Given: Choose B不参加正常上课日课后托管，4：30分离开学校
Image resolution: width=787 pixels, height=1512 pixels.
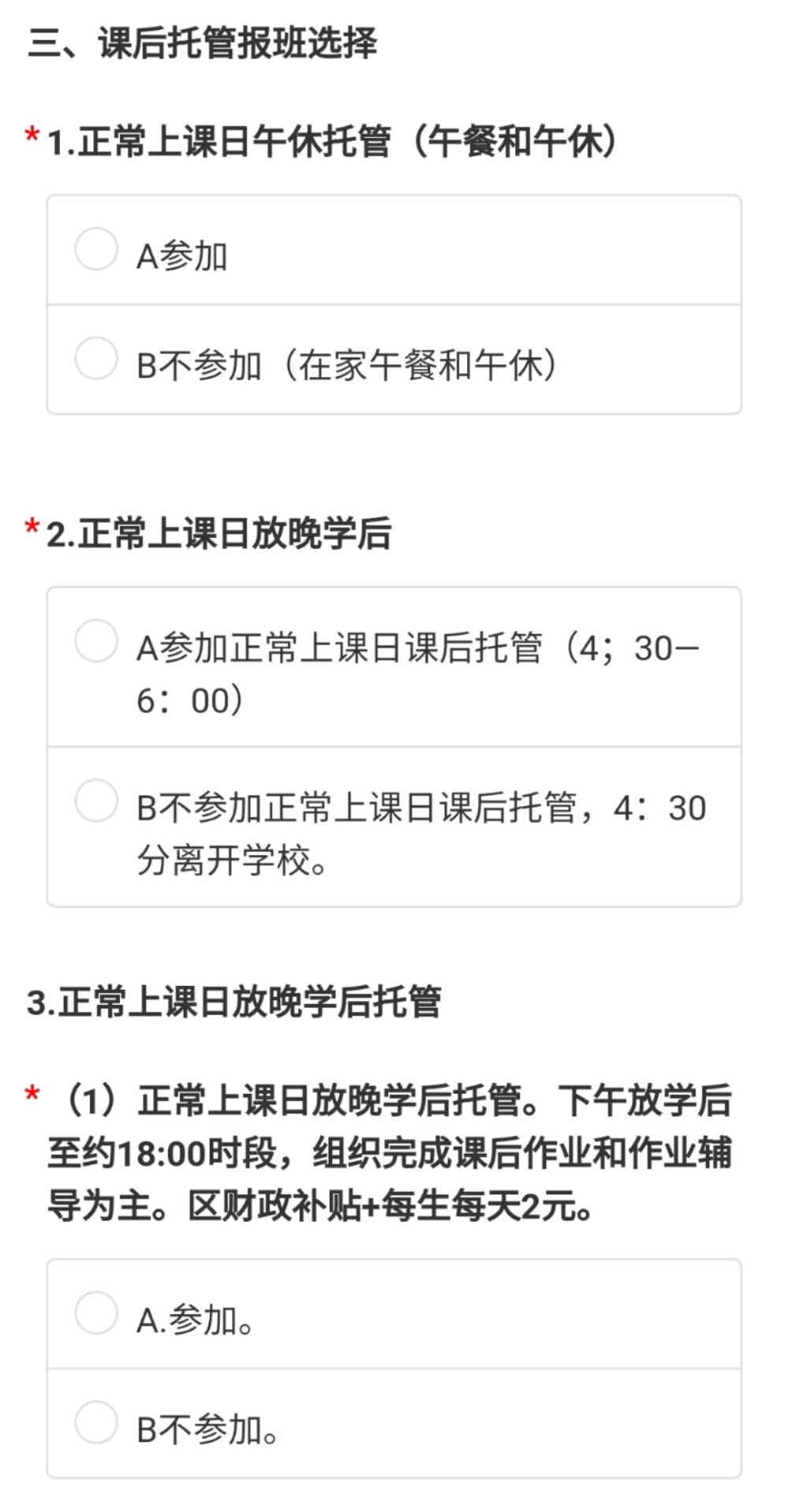Looking at the screenshot, I should [96, 801].
